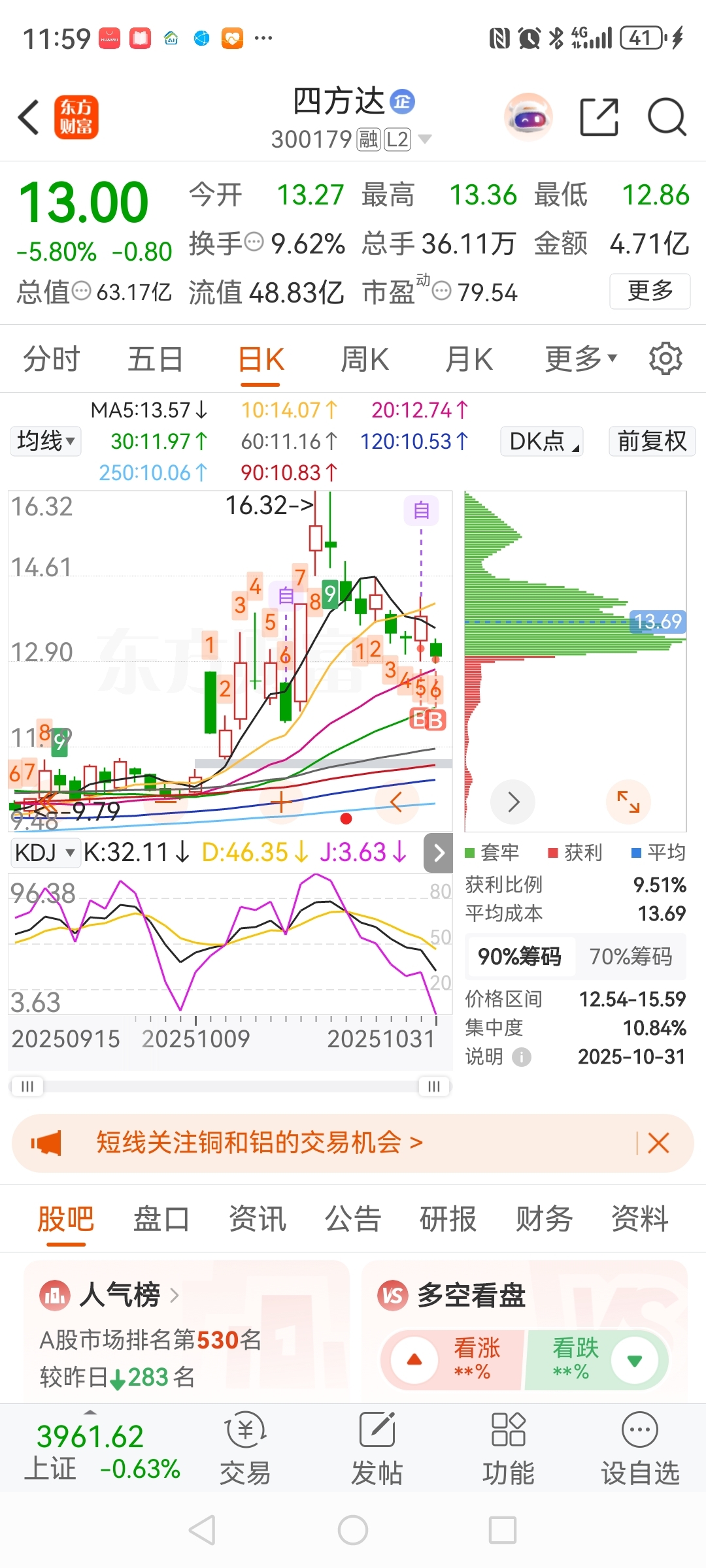
Task: Open the 盘口 tab
Action: click(161, 1219)
